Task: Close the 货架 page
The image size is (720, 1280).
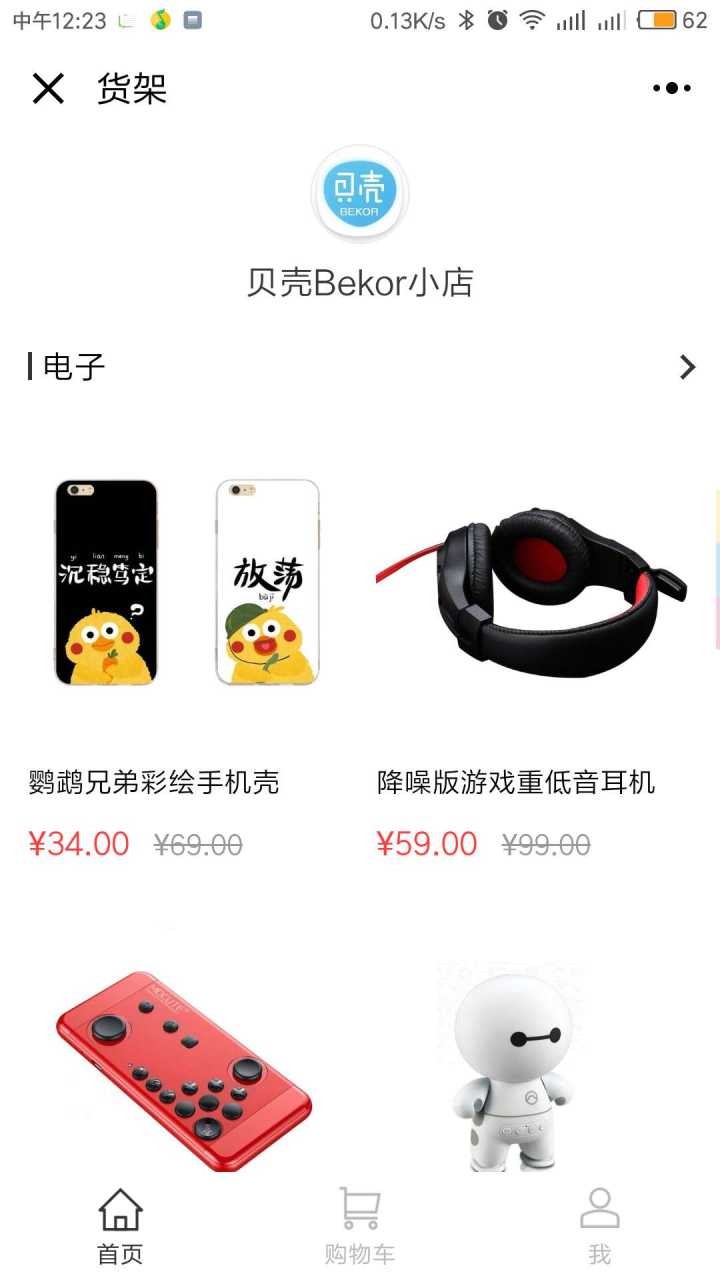Action: 48,89
